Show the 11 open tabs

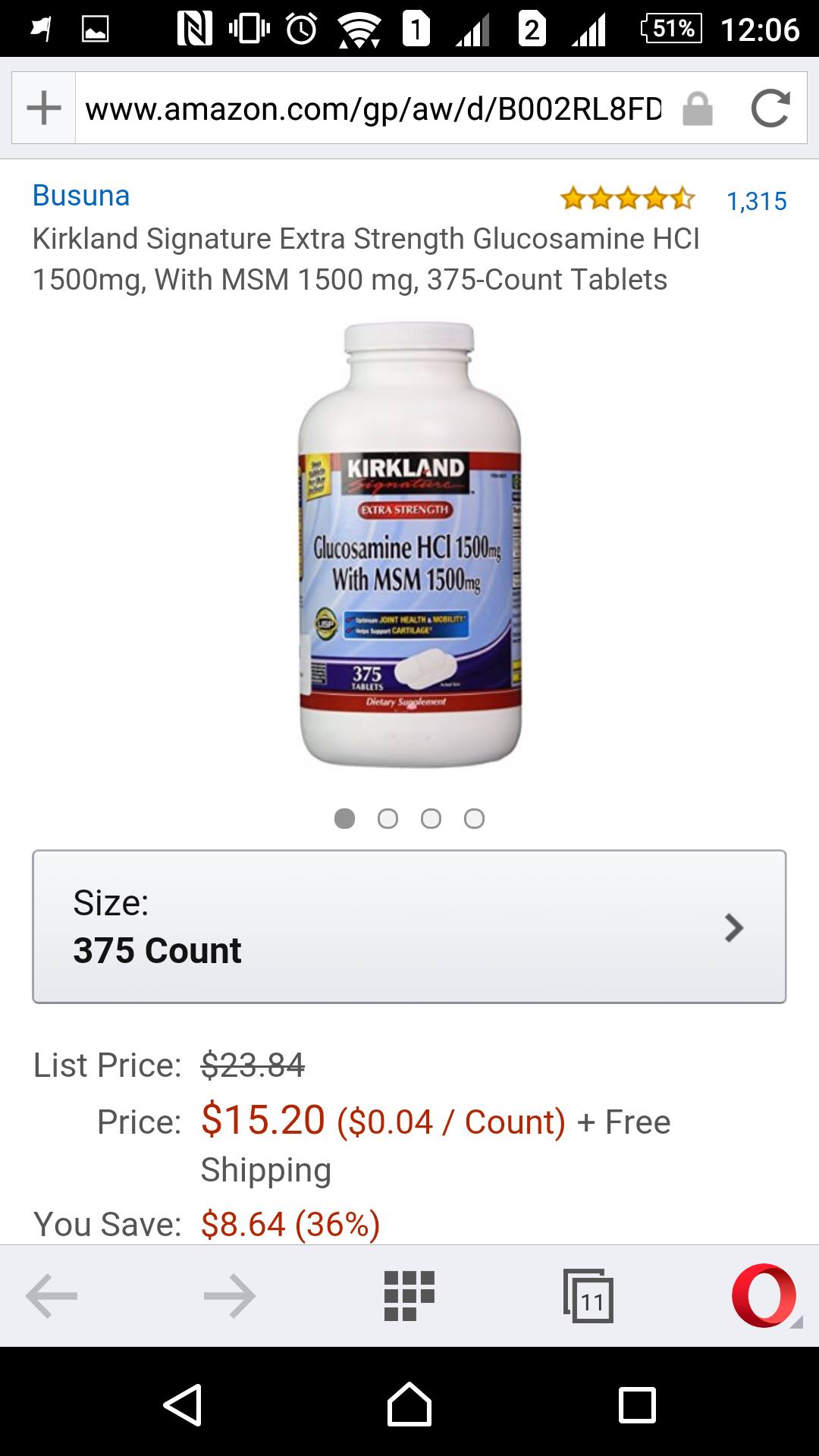pos(588,1296)
